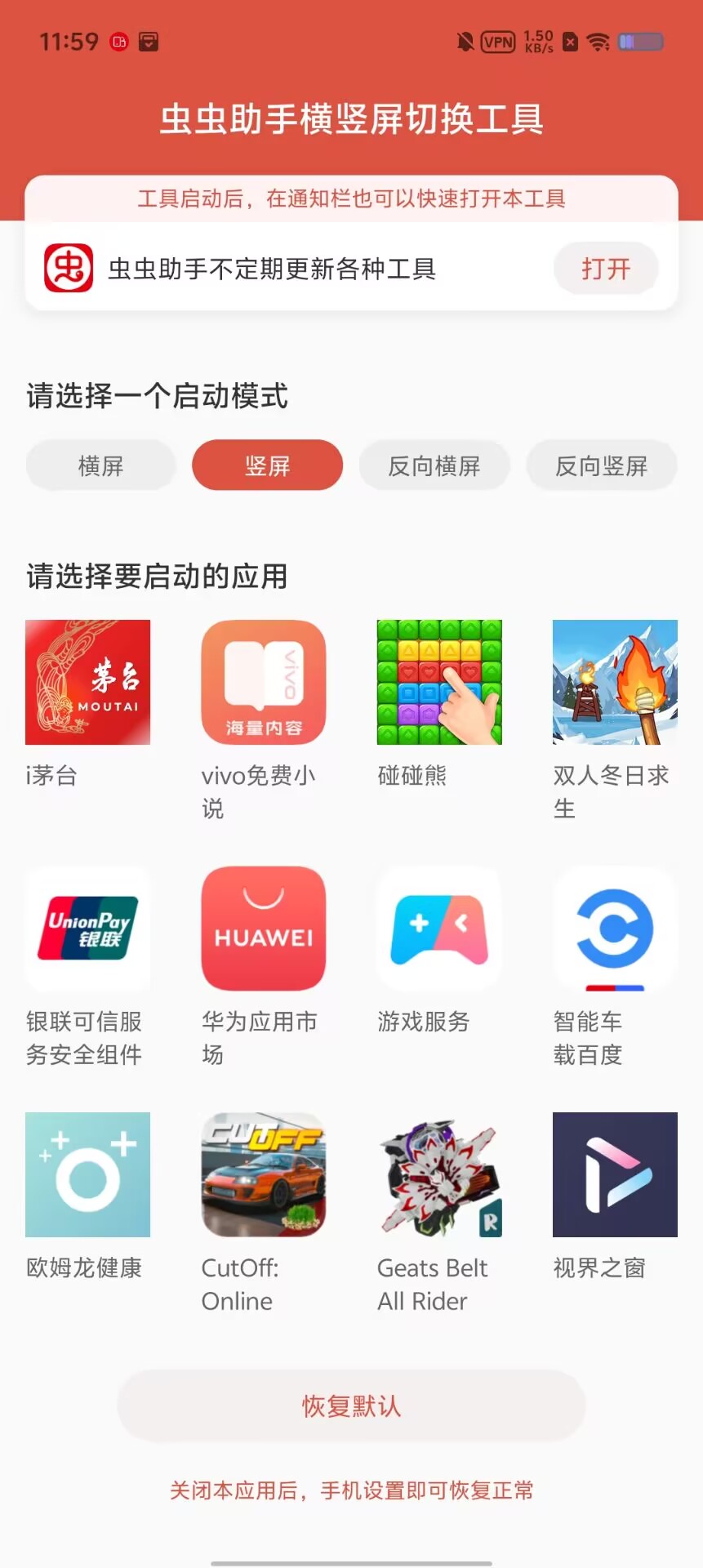Select the 横屏 launch mode
The width and height of the screenshot is (703, 1568).
coord(100,465)
